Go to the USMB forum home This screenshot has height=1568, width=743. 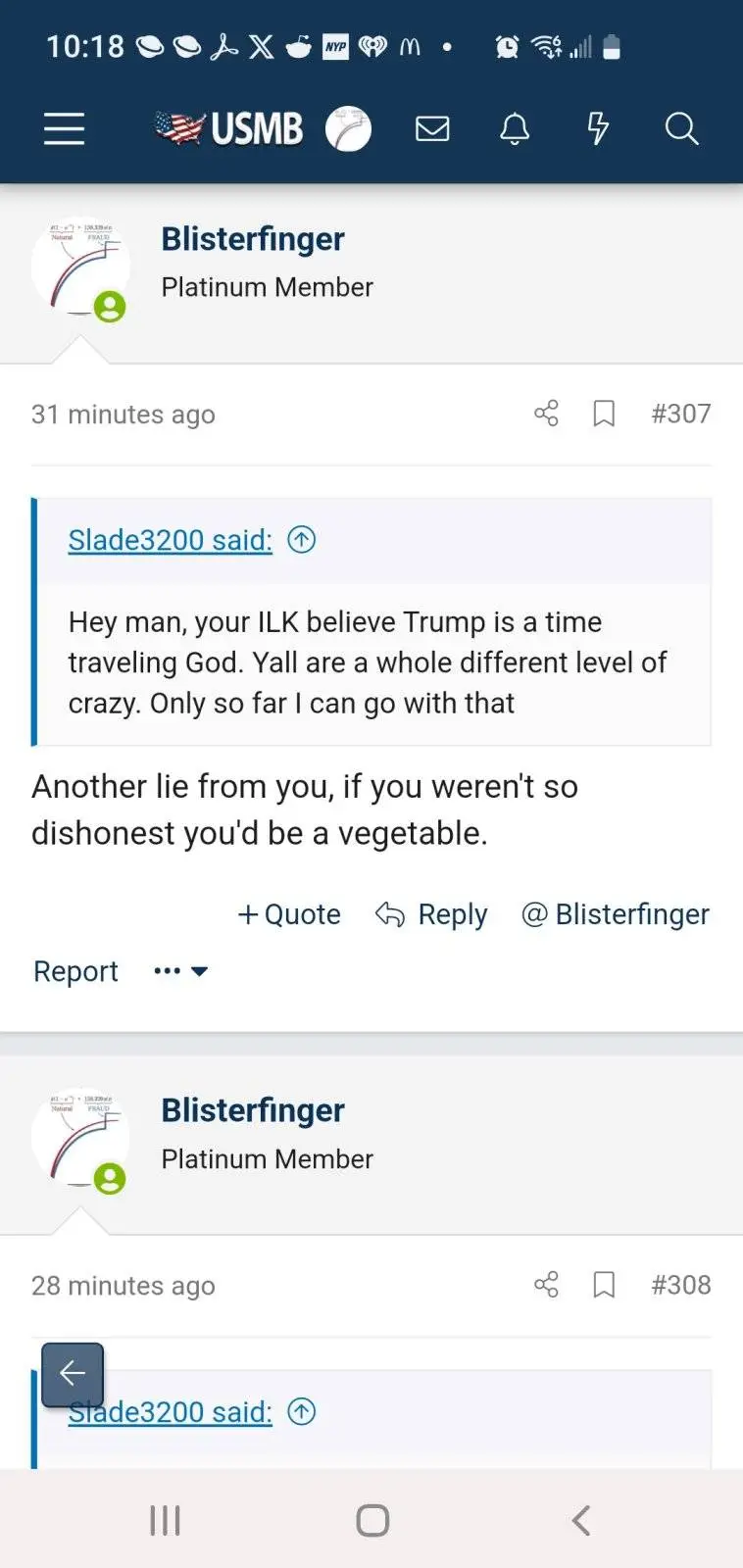point(229,128)
